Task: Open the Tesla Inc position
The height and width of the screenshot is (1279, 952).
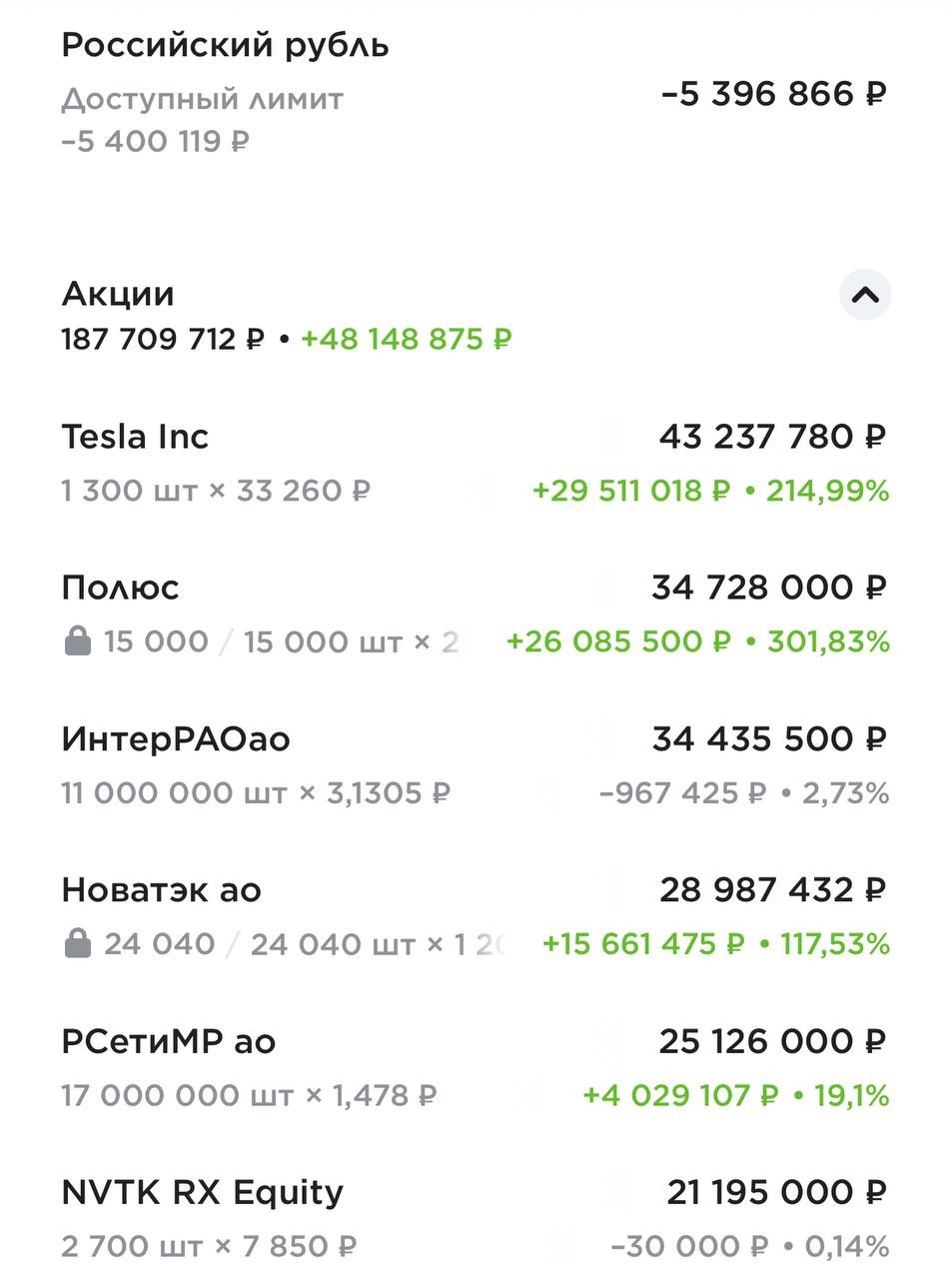Action: [474, 463]
